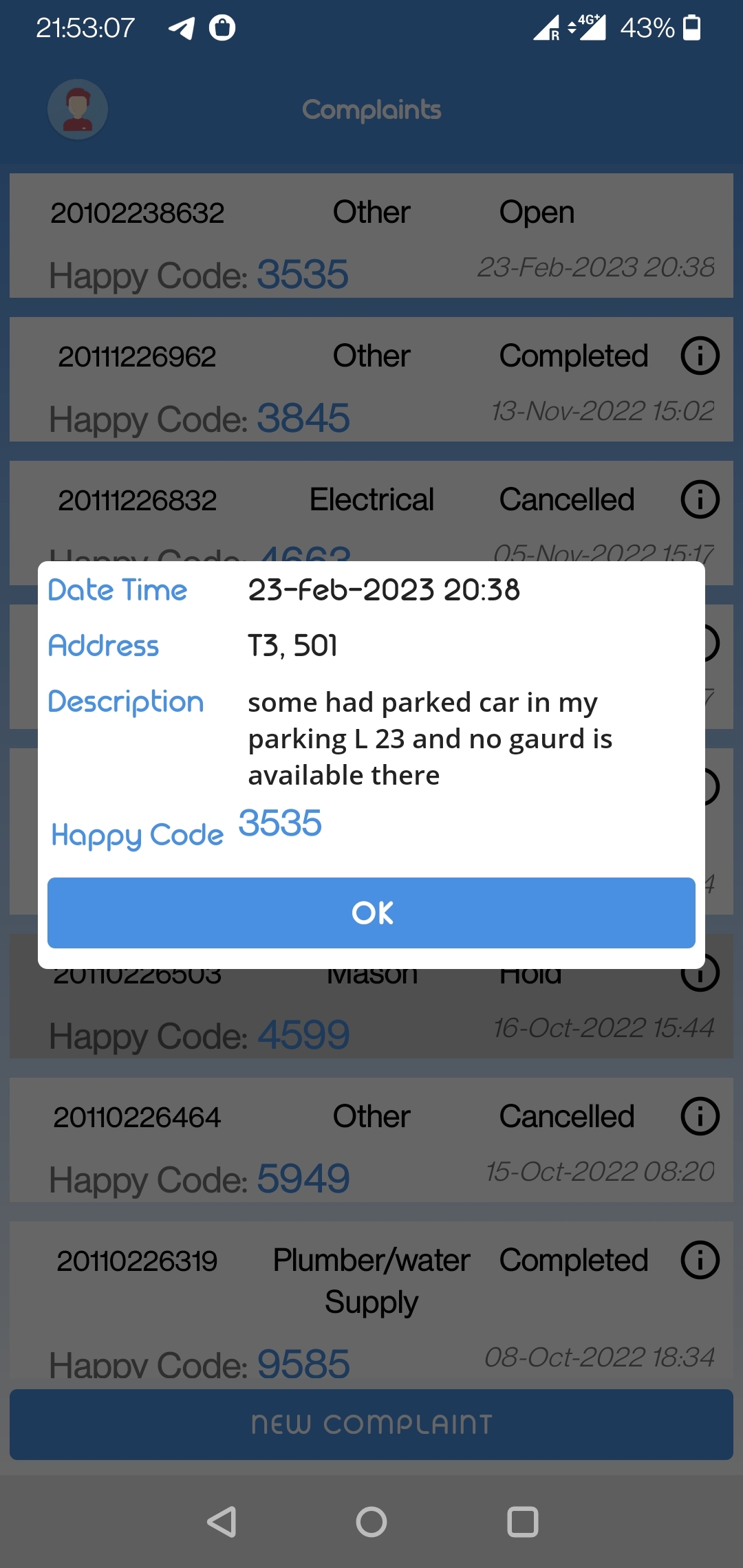
Task: Open the profile avatar icon
Action: (78, 109)
